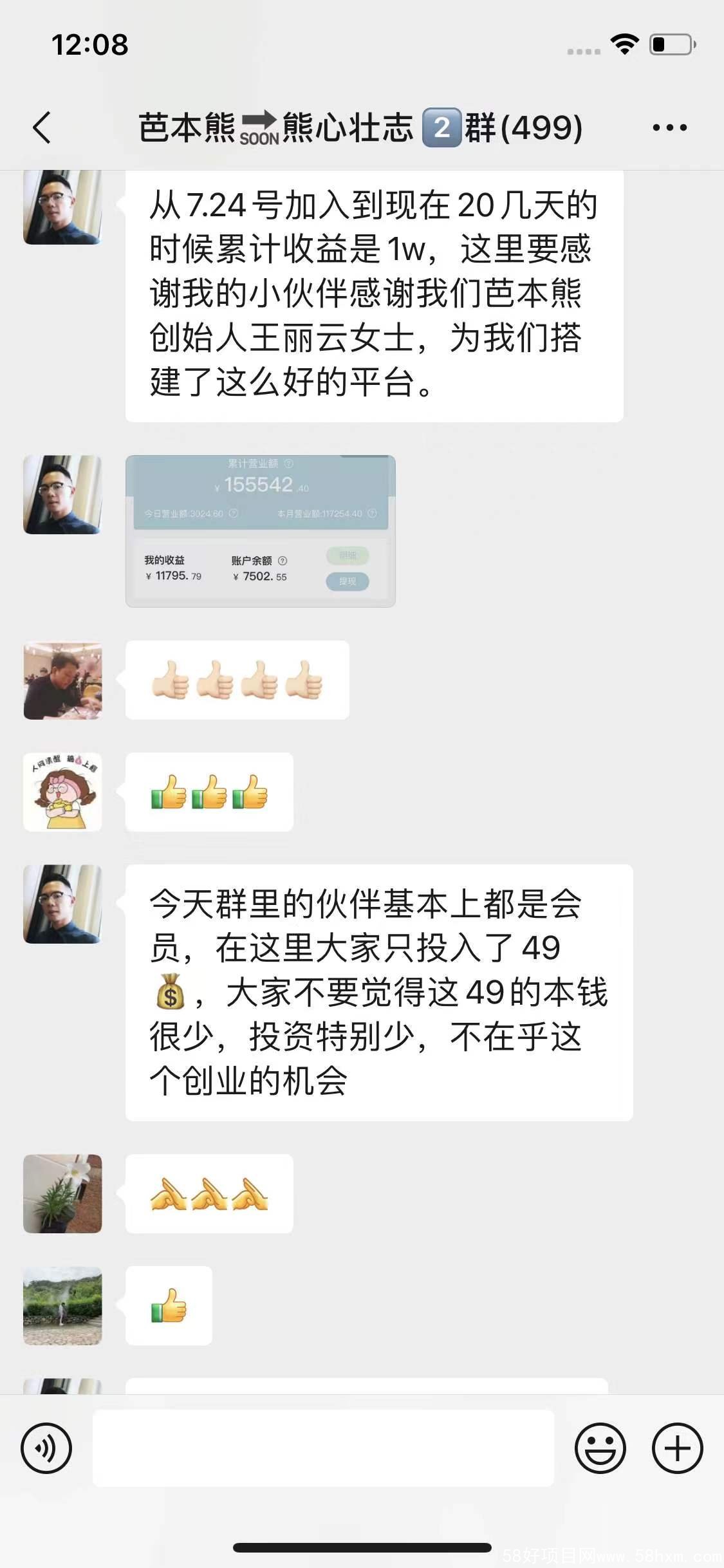View profile of the white flower avatar

(62, 1193)
